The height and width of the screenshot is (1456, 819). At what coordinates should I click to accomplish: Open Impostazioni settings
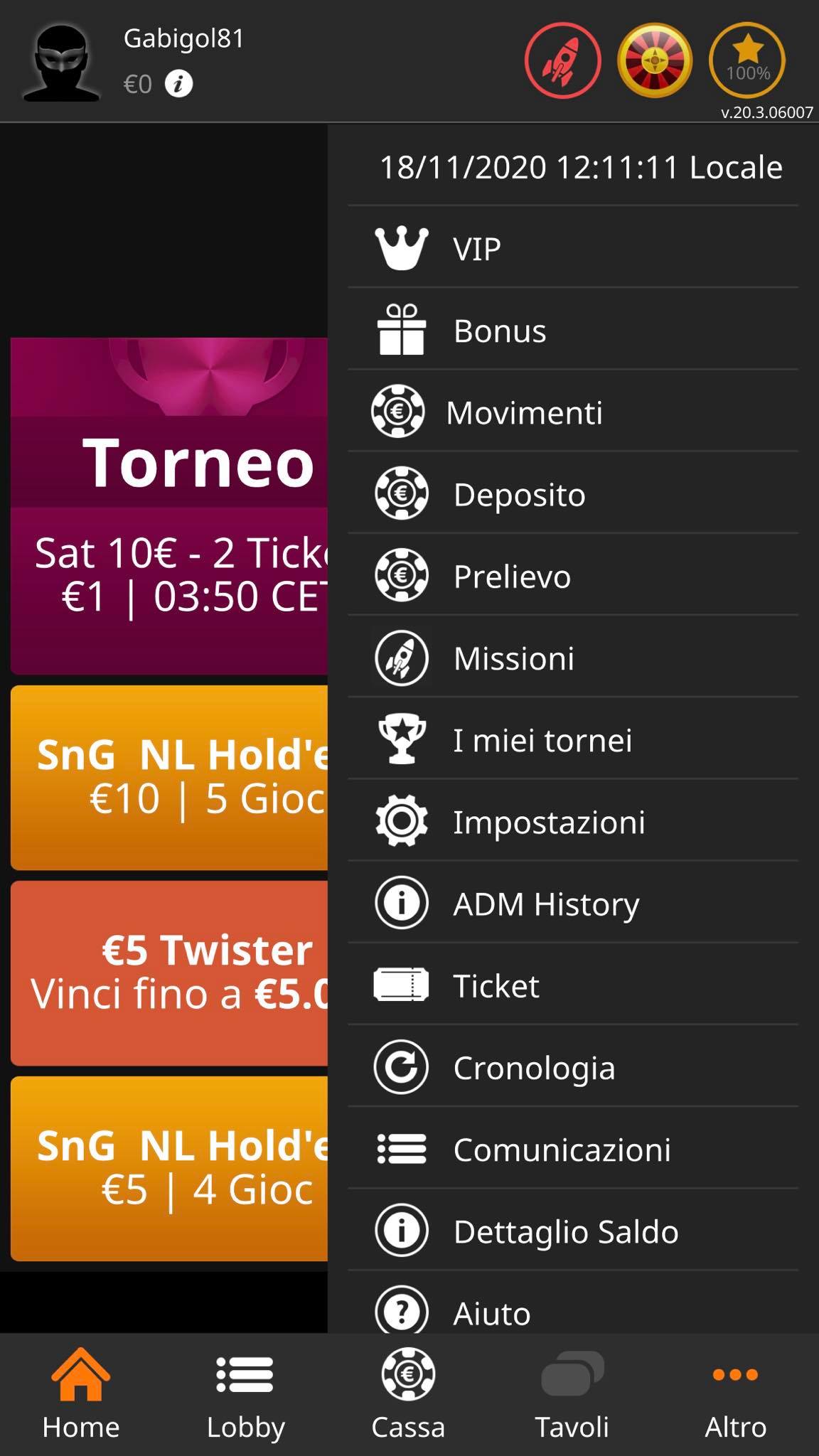(x=573, y=820)
